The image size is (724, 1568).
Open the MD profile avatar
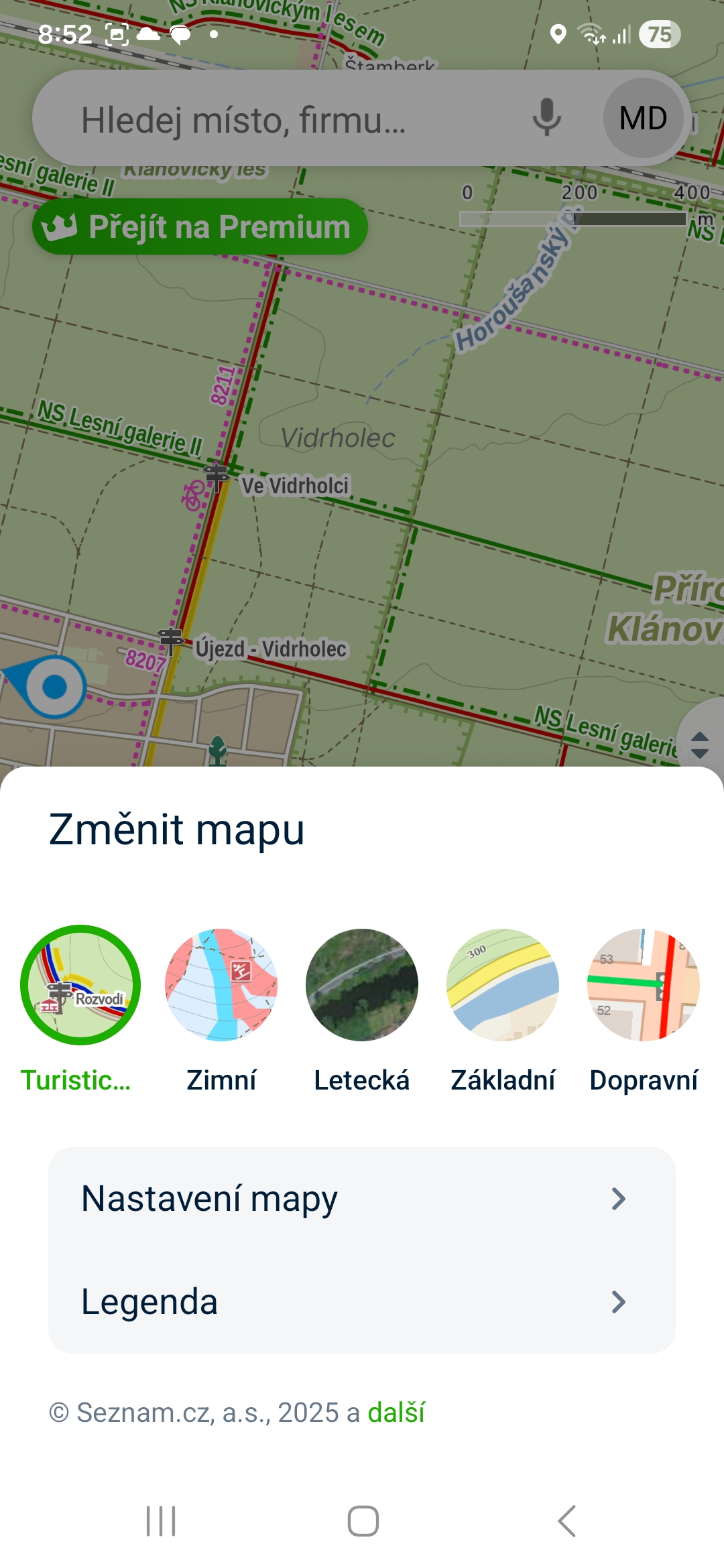pos(643,118)
